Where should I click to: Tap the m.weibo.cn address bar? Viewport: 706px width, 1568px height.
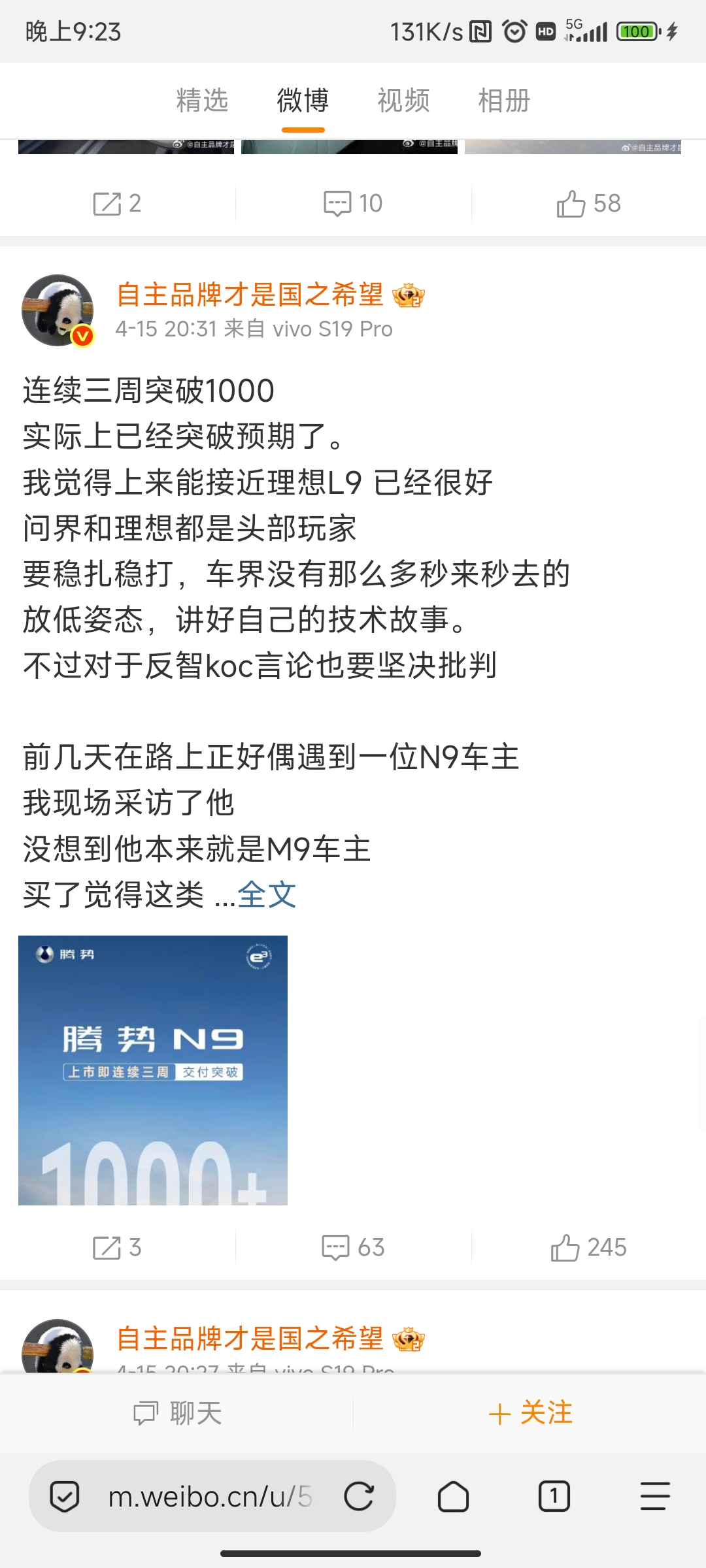coord(209,1496)
